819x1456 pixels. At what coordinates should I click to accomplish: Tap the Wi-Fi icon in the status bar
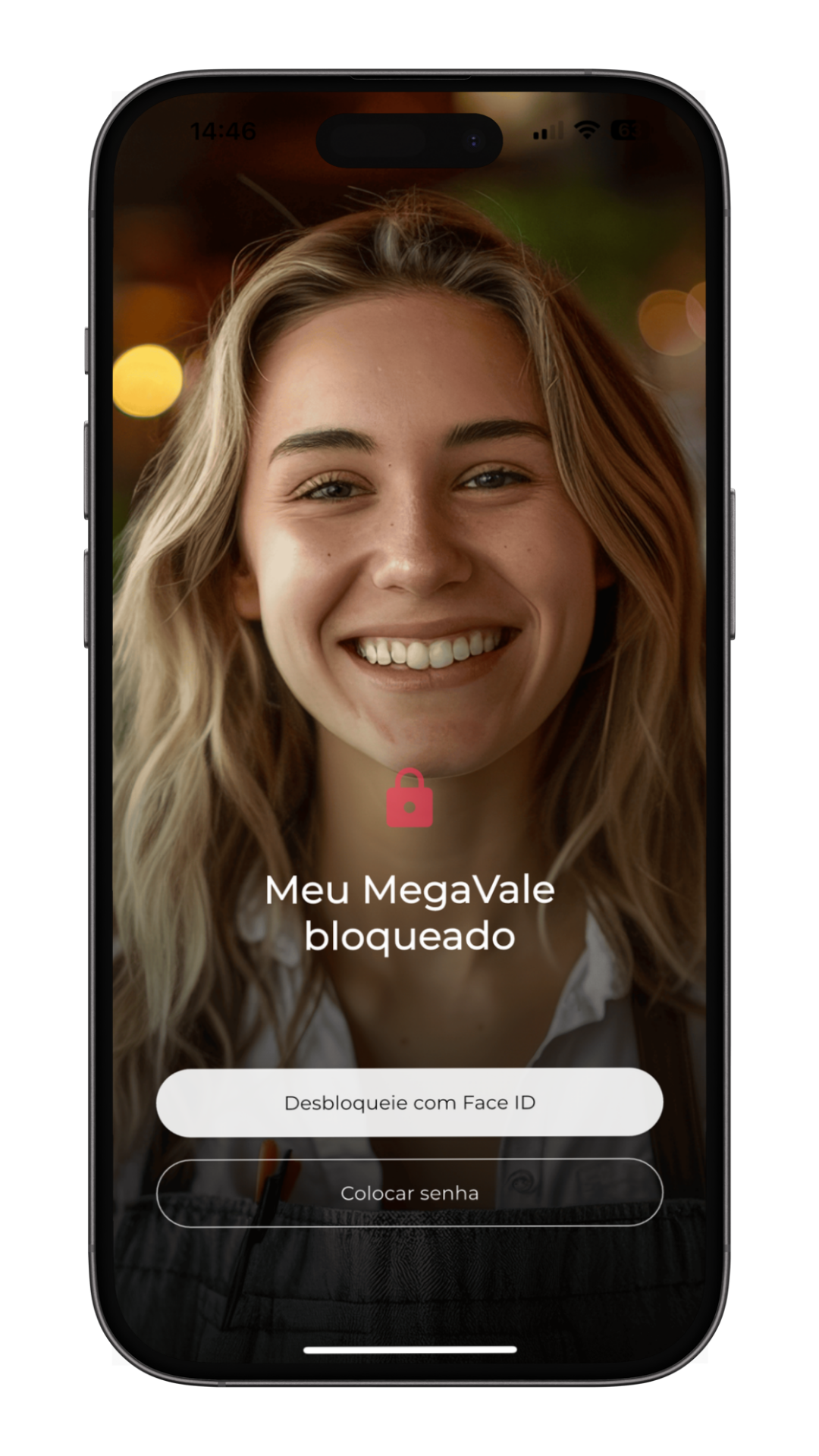588,130
